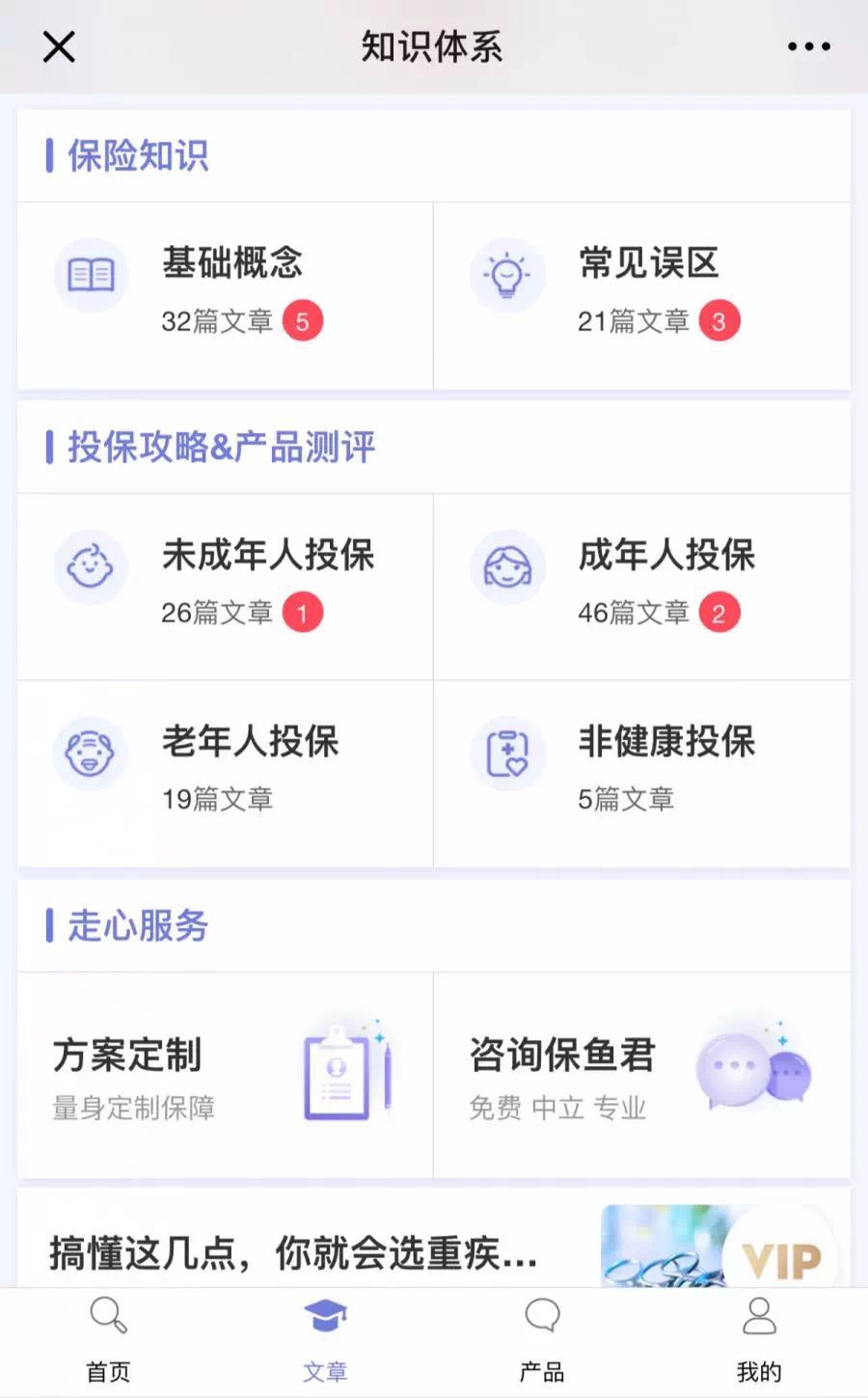This screenshot has height=1398, width=868.
Task: Open the three-dot options menu
Action: [x=808, y=45]
